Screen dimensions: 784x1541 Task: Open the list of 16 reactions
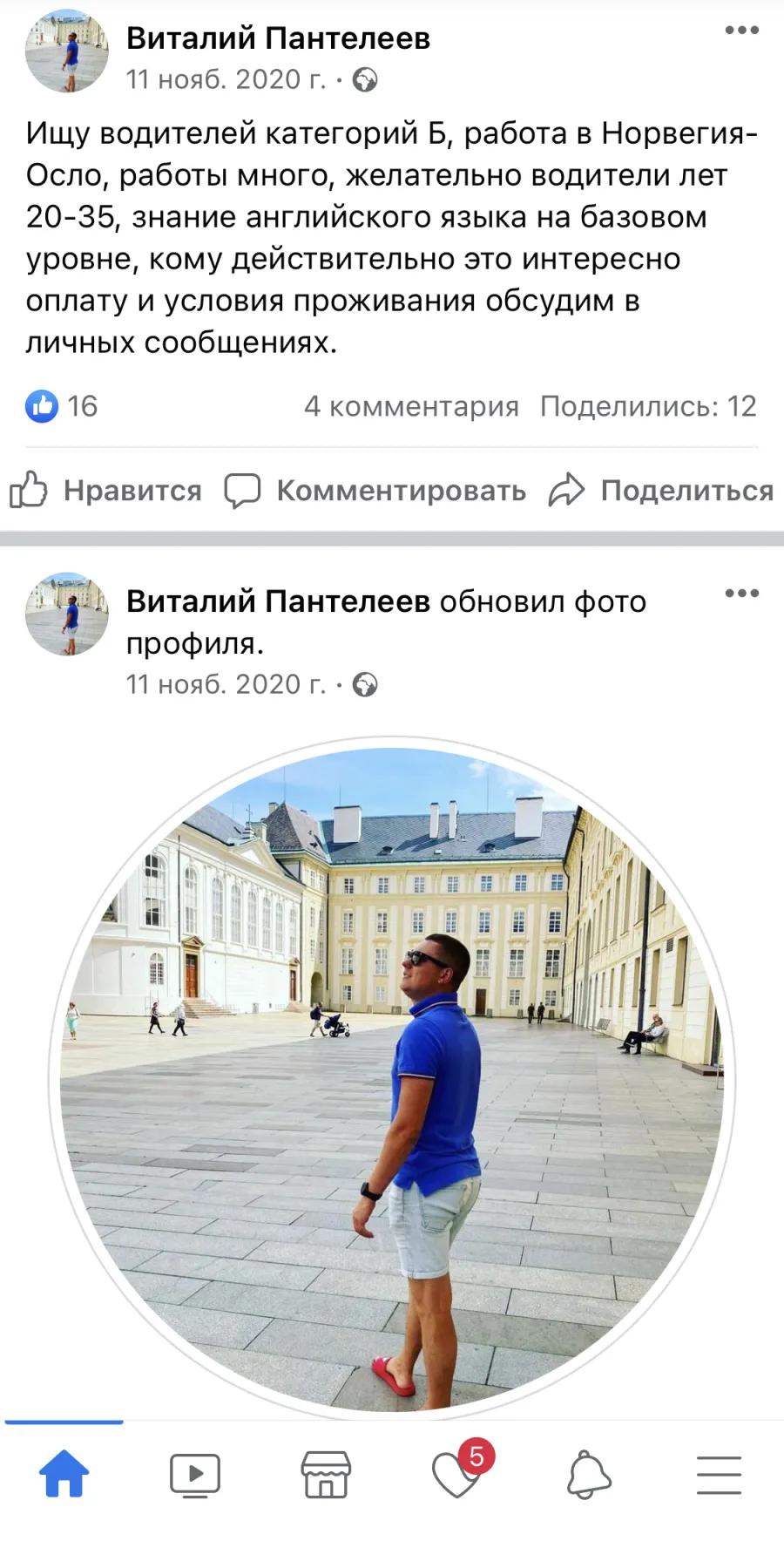tap(61, 406)
